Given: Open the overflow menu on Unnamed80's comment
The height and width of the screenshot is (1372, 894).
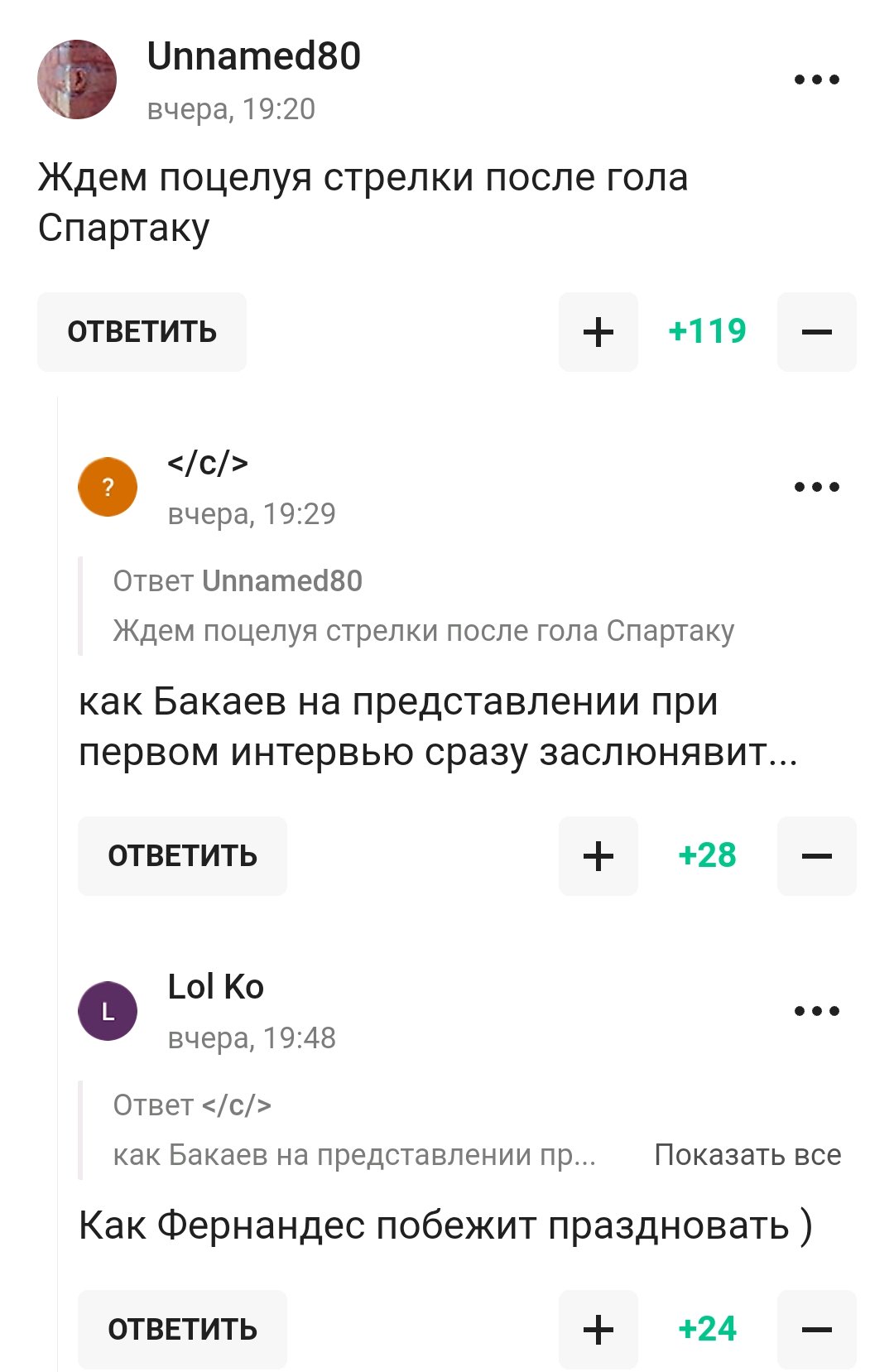Looking at the screenshot, I should pos(816,80).
